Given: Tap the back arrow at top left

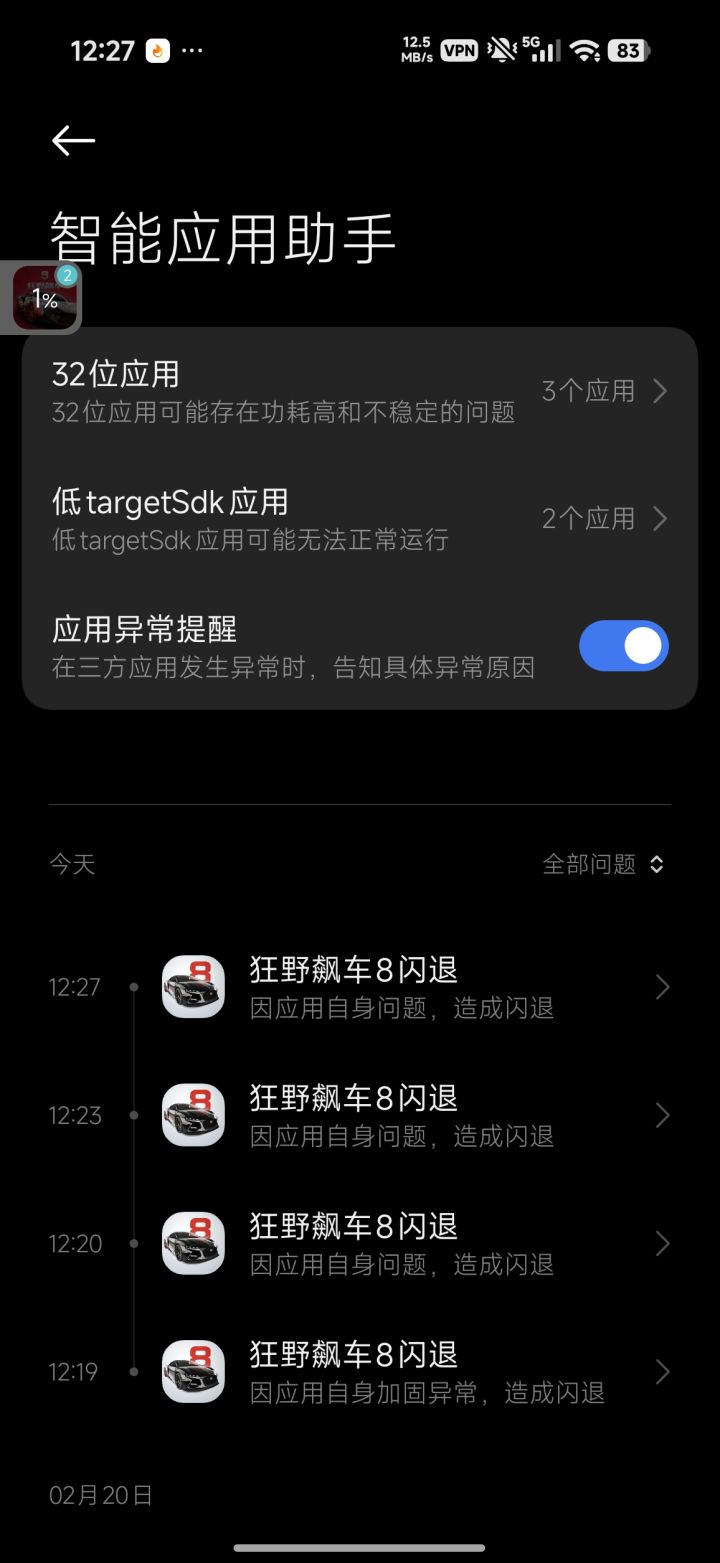Looking at the screenshot, I should tap(72, 140).
